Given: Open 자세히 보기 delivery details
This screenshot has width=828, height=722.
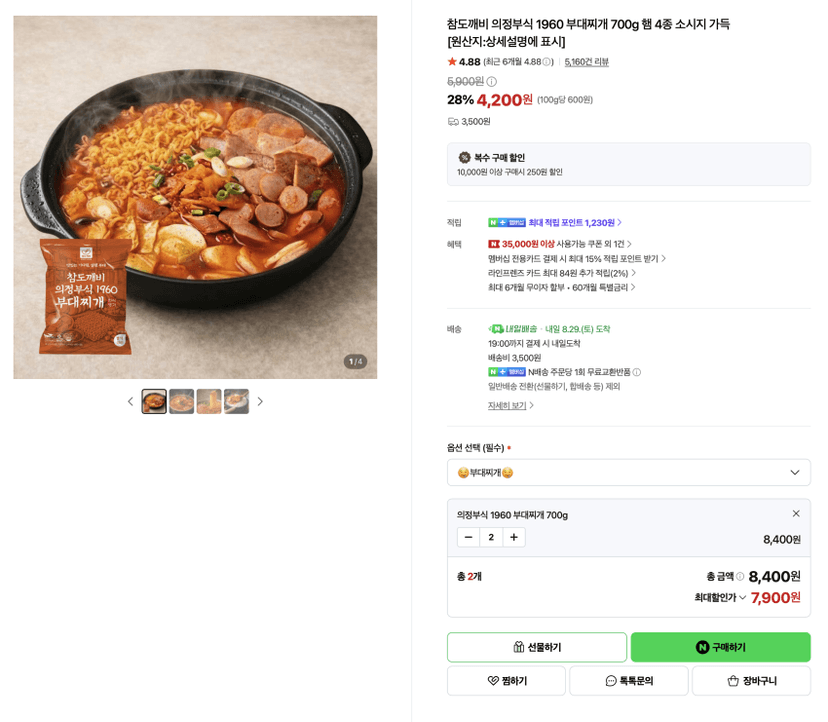Looking at the screenshot, I should click(510, 406).
